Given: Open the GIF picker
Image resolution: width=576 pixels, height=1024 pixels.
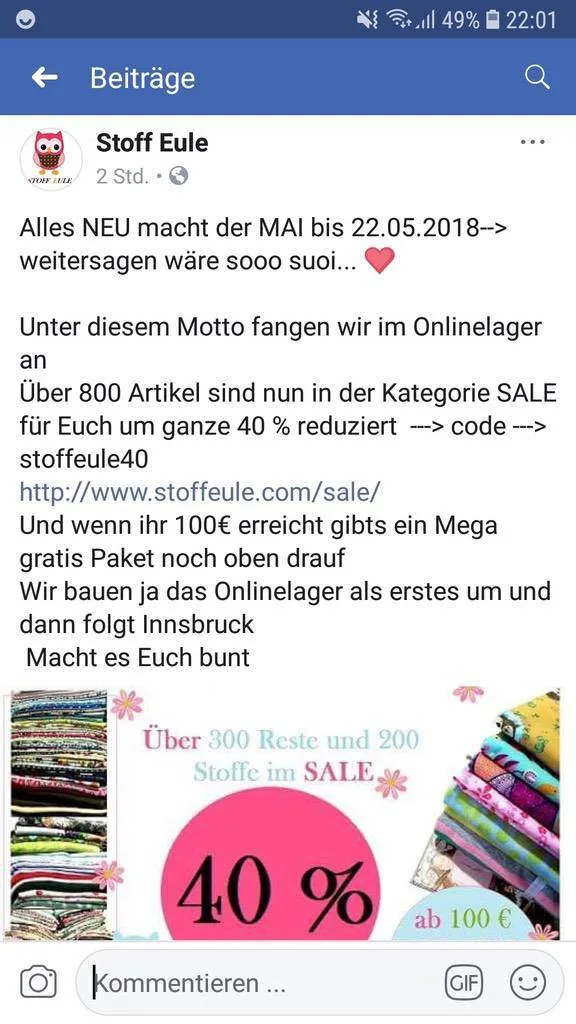Looking at the screenshot, I should tap(462, 983).
